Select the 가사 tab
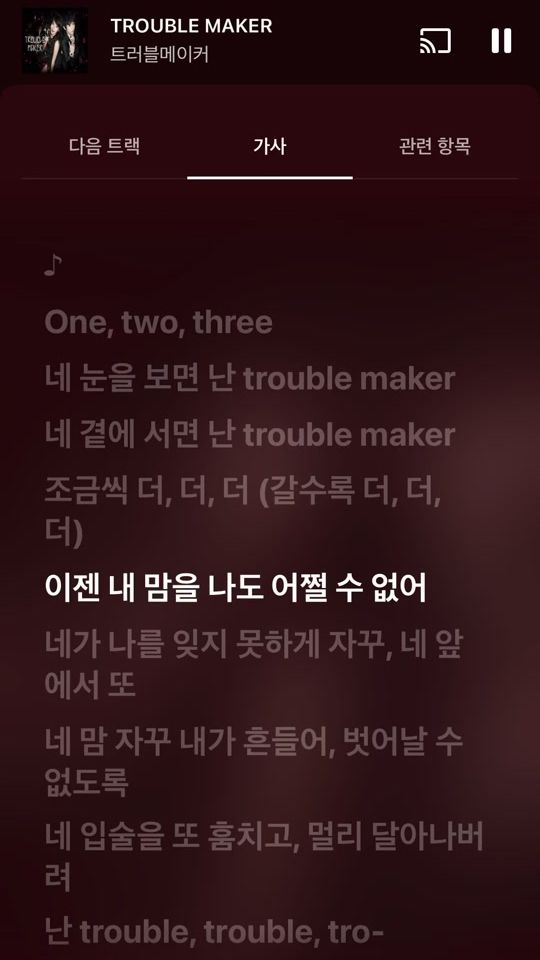This screenshot has height=960, width=540. pos(270,146)
